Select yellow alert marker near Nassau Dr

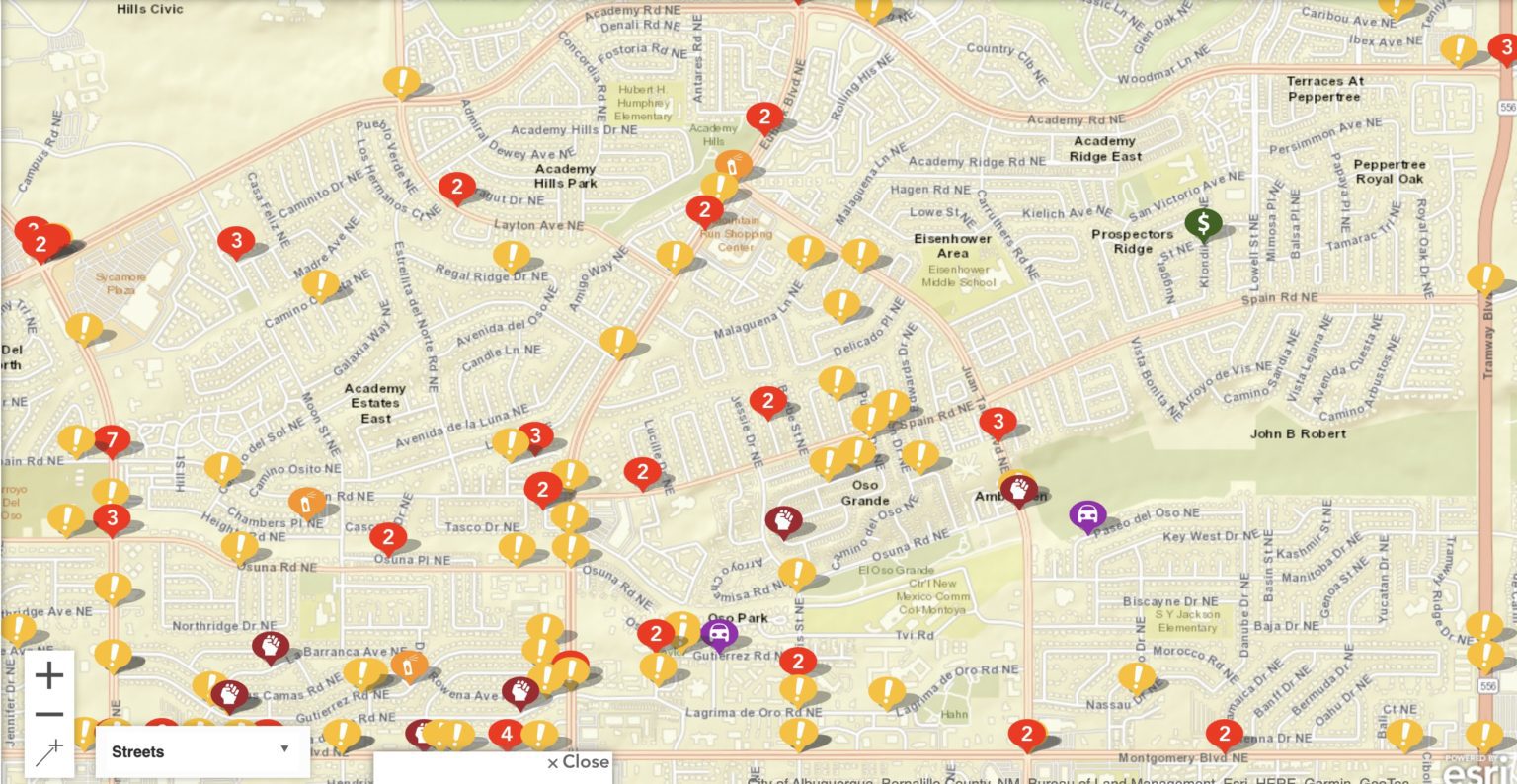coord(1136,677)
